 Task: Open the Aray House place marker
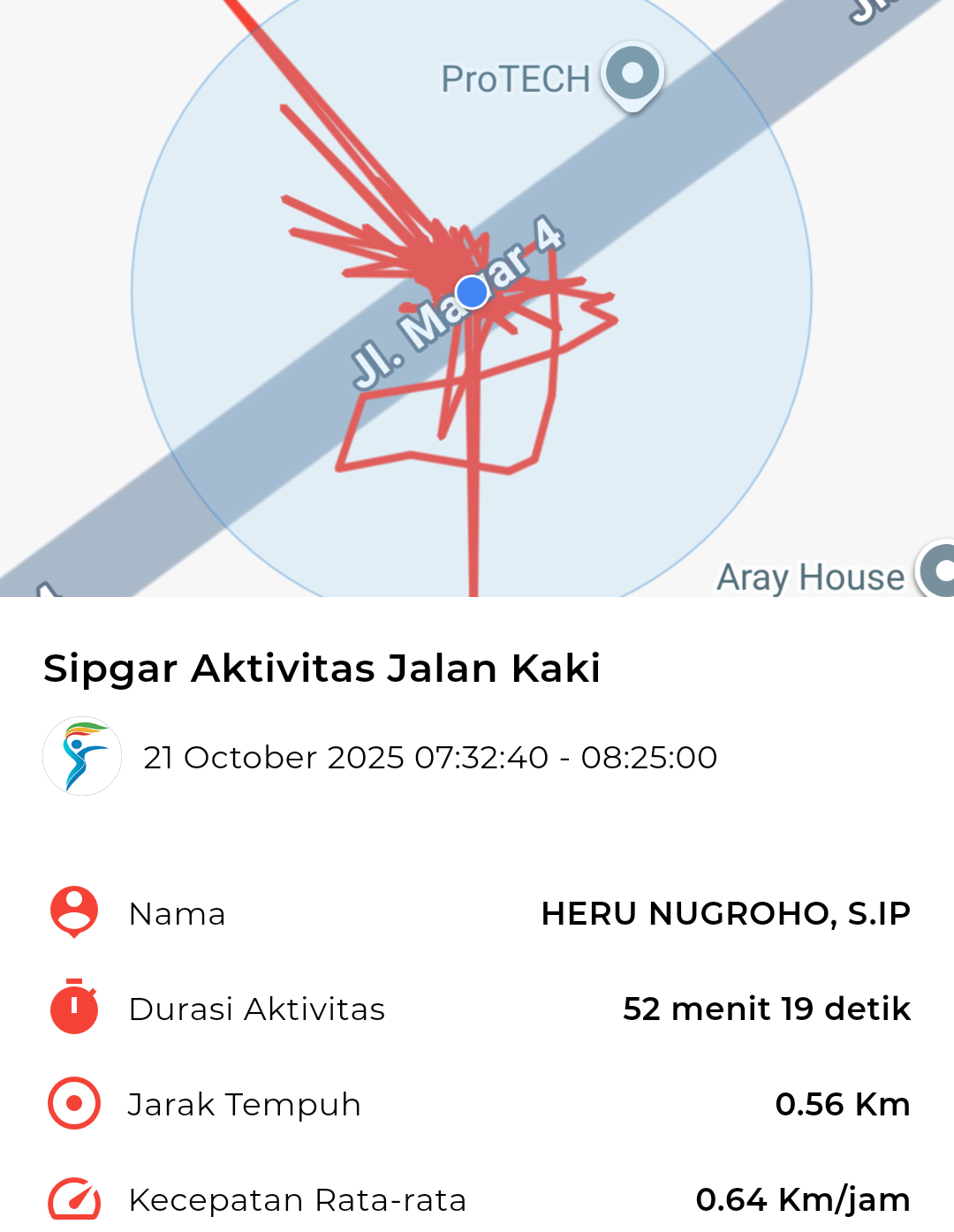pos(938,571)
